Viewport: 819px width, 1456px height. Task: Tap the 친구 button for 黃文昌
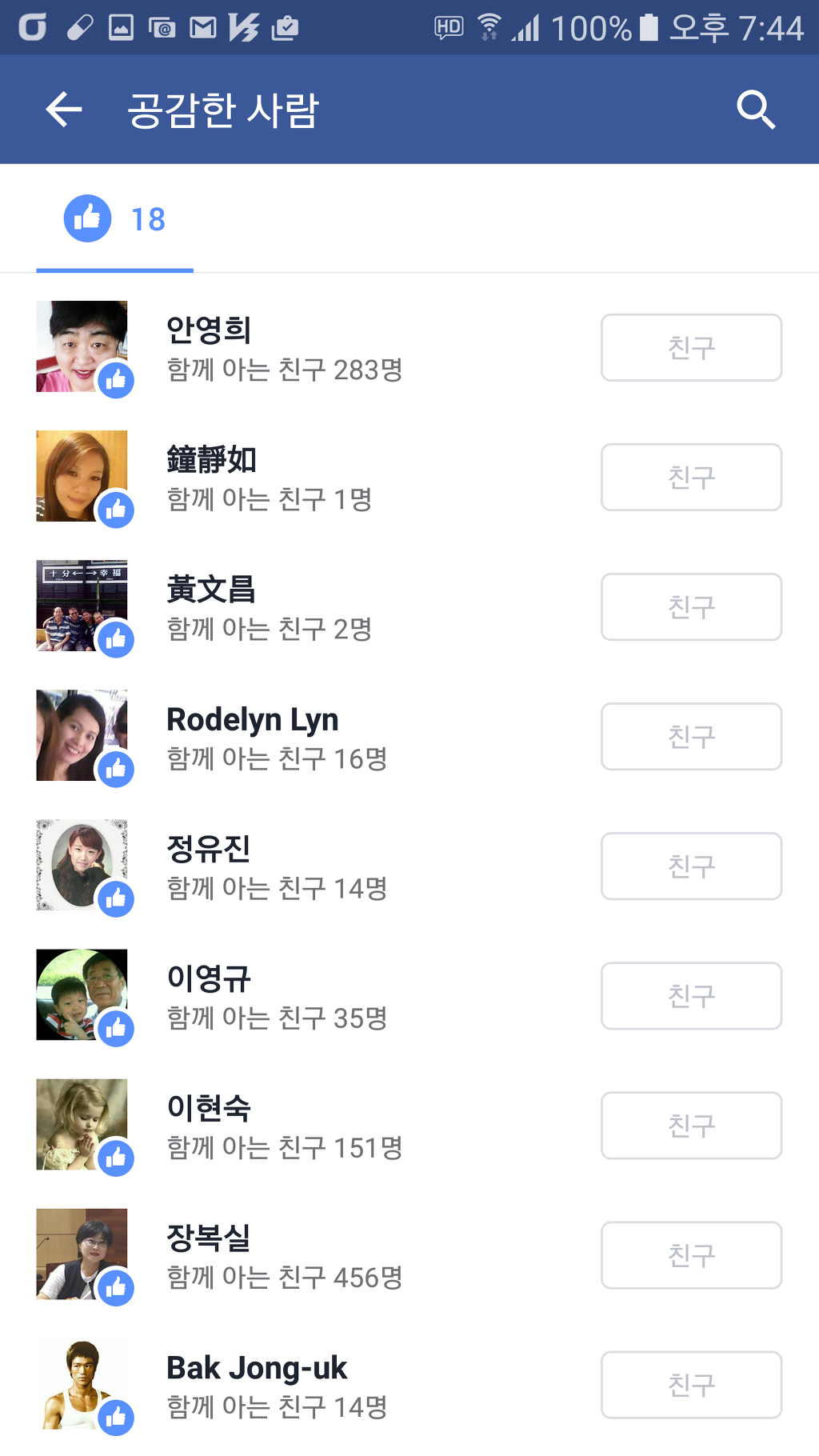pos(691,606)
